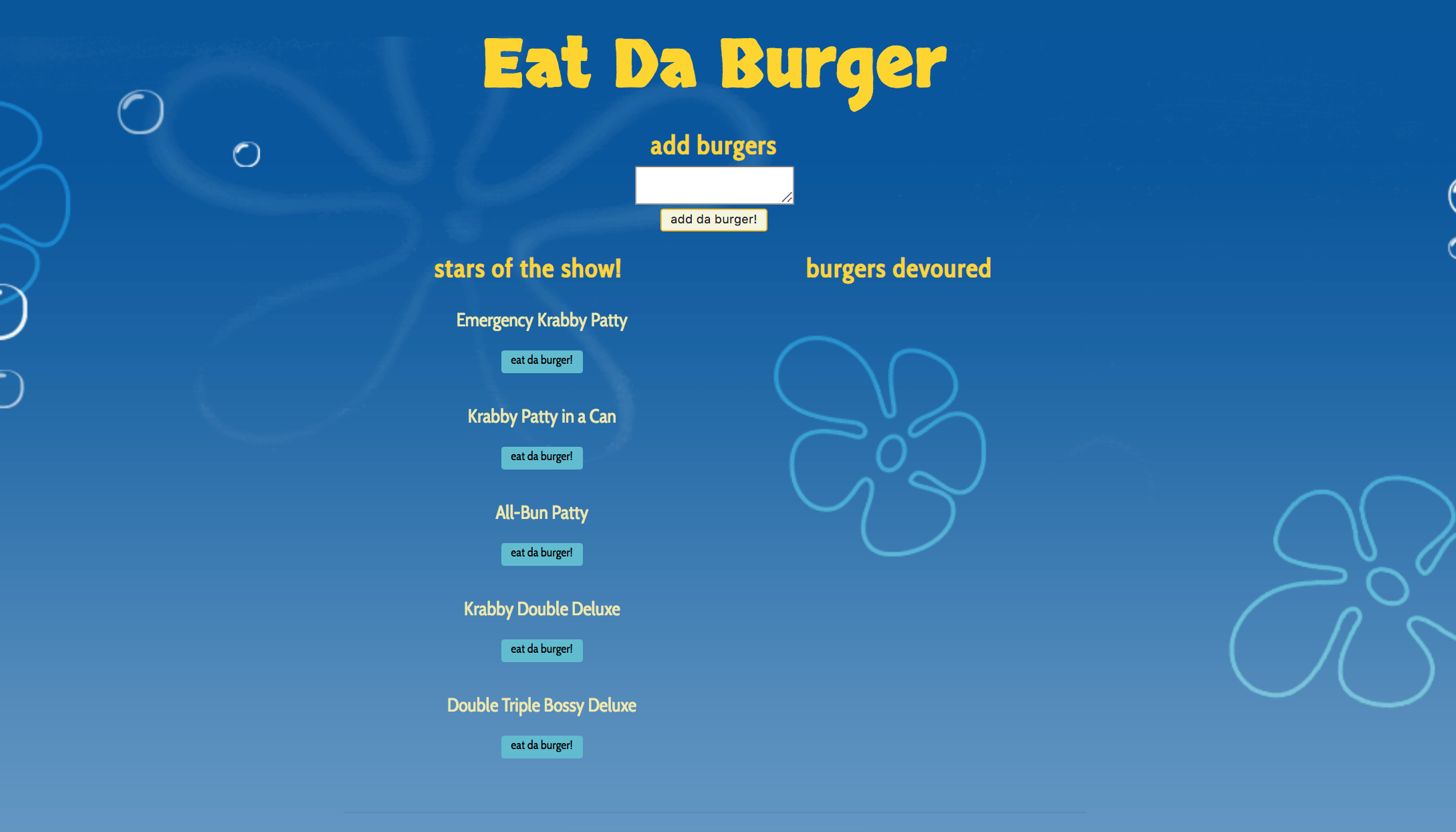Focus the add burgers text box
Viewport: 1456px width, 832px height.
[x=713, y=185]
